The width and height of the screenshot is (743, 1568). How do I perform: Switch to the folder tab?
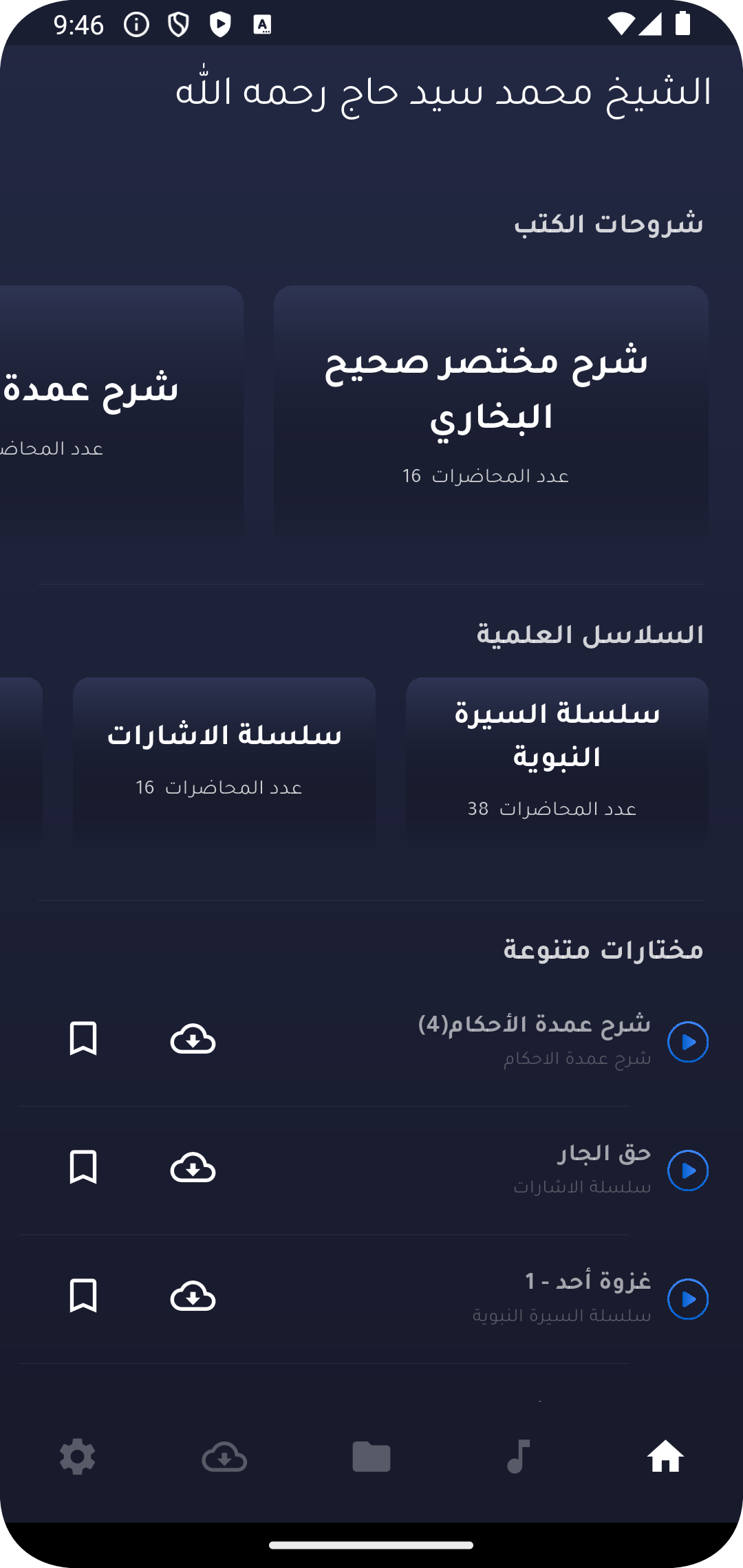pos(371,1457)
